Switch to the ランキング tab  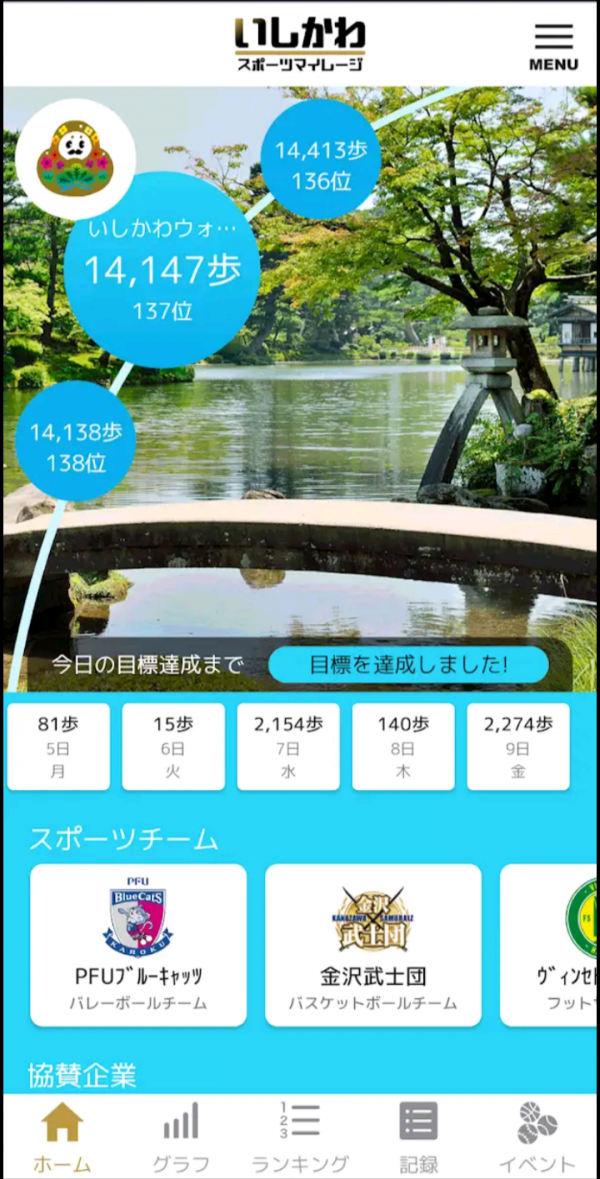300,1137
